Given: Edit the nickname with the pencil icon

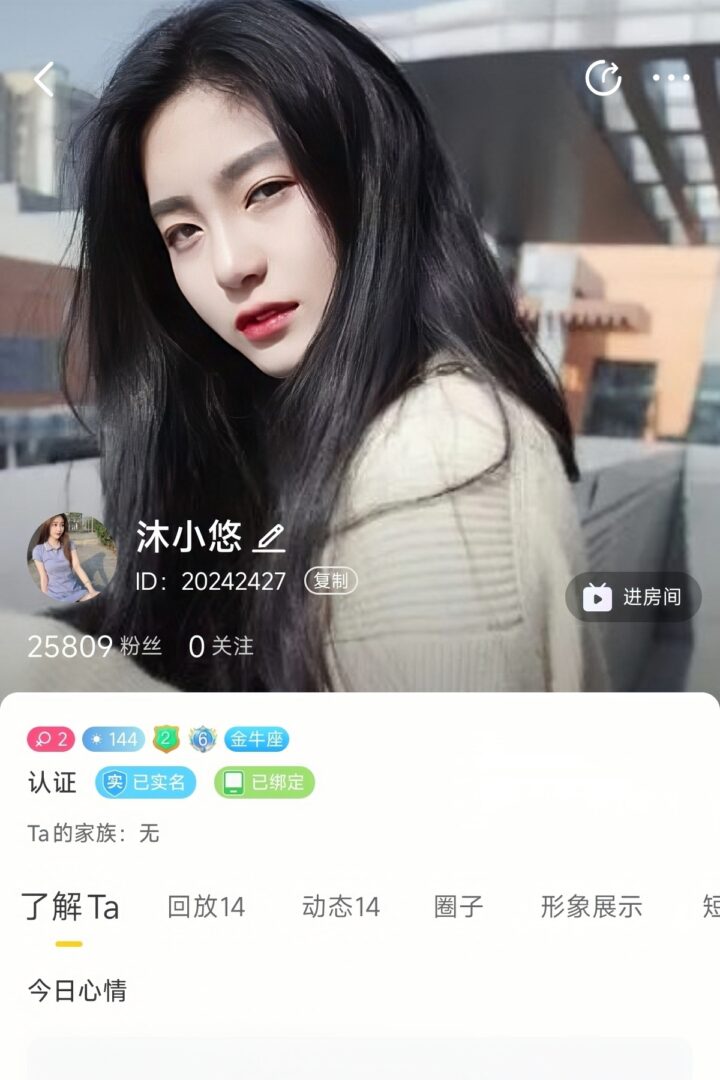Looking at the screenshot, I should tap(269, 539).
